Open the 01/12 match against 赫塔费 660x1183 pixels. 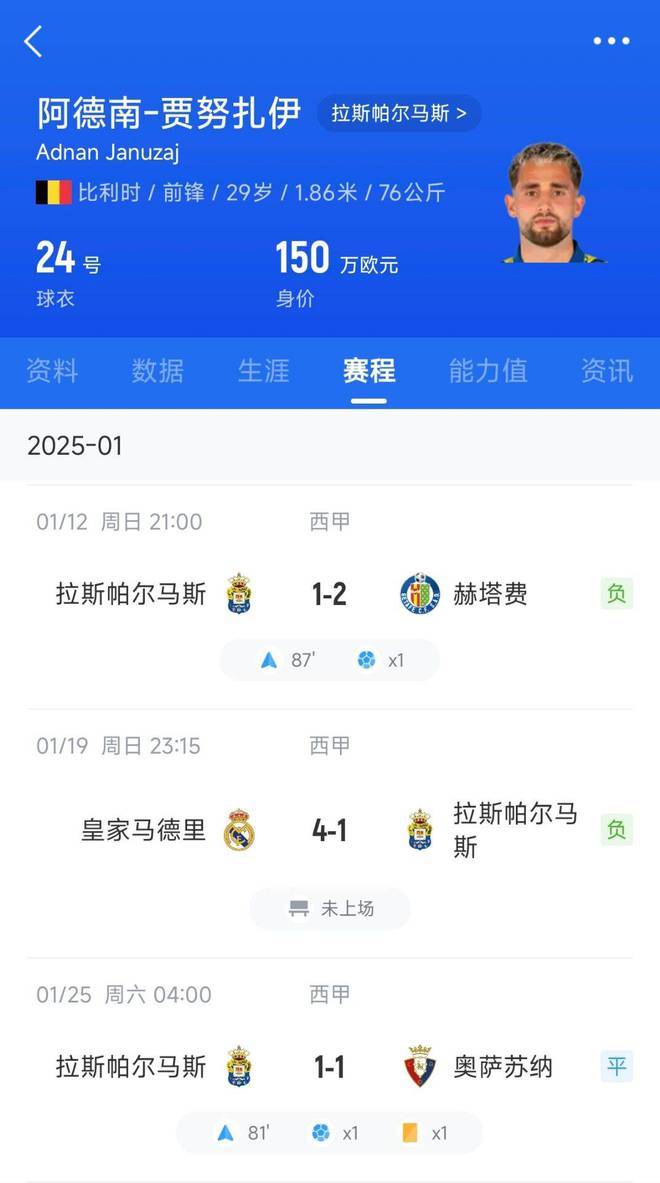pyautogui.click(x=329, y=594)
